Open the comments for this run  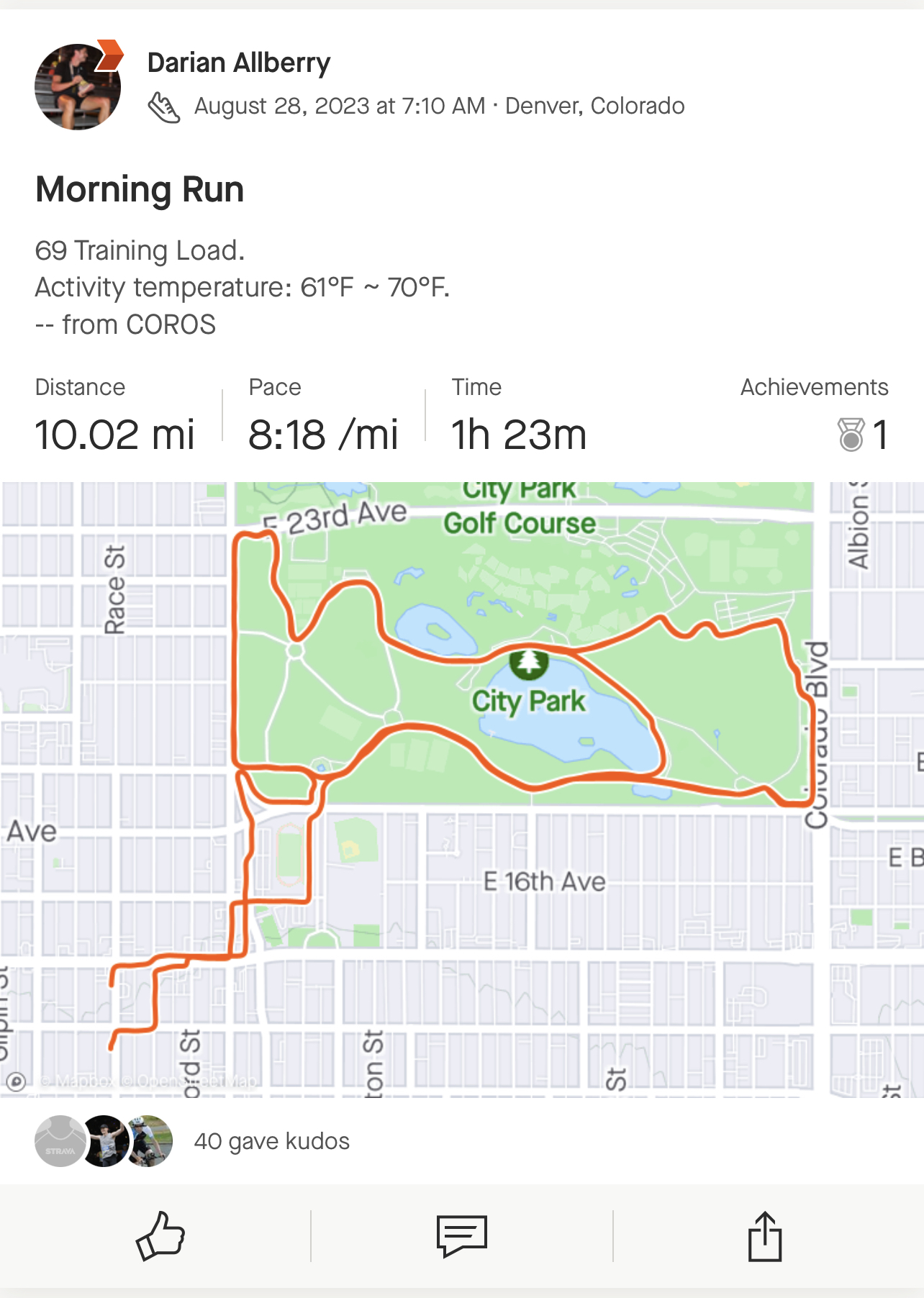(x=461, y=1235)
